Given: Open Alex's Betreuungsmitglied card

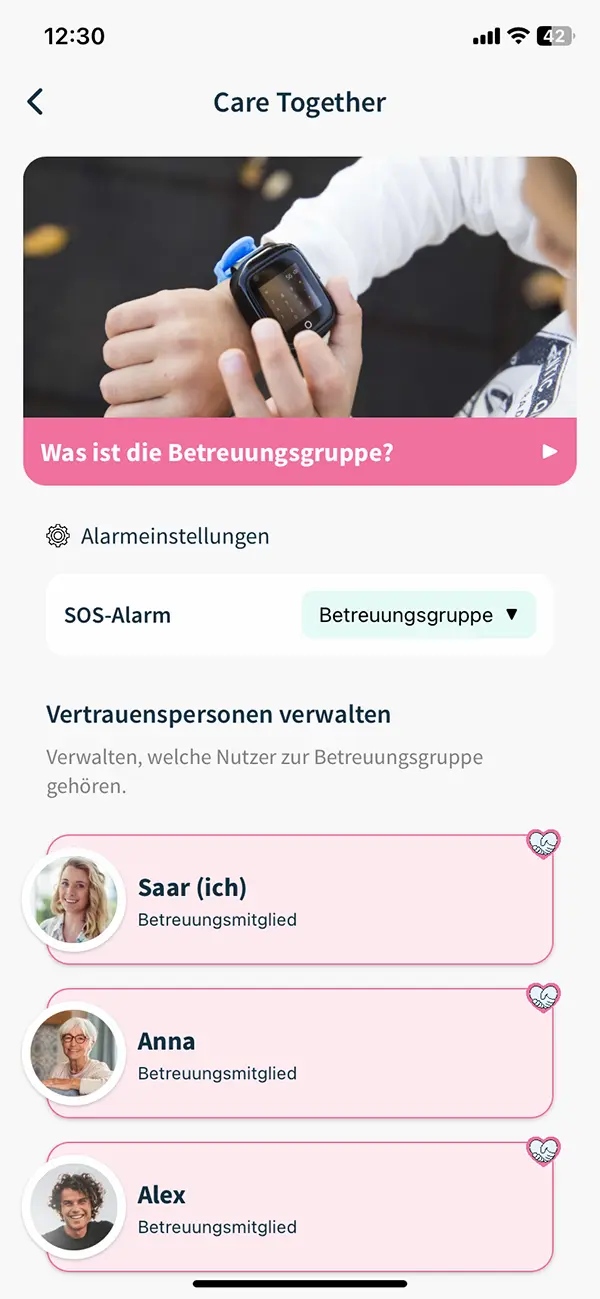Looking at the screenshot, I should (300, 1208).
